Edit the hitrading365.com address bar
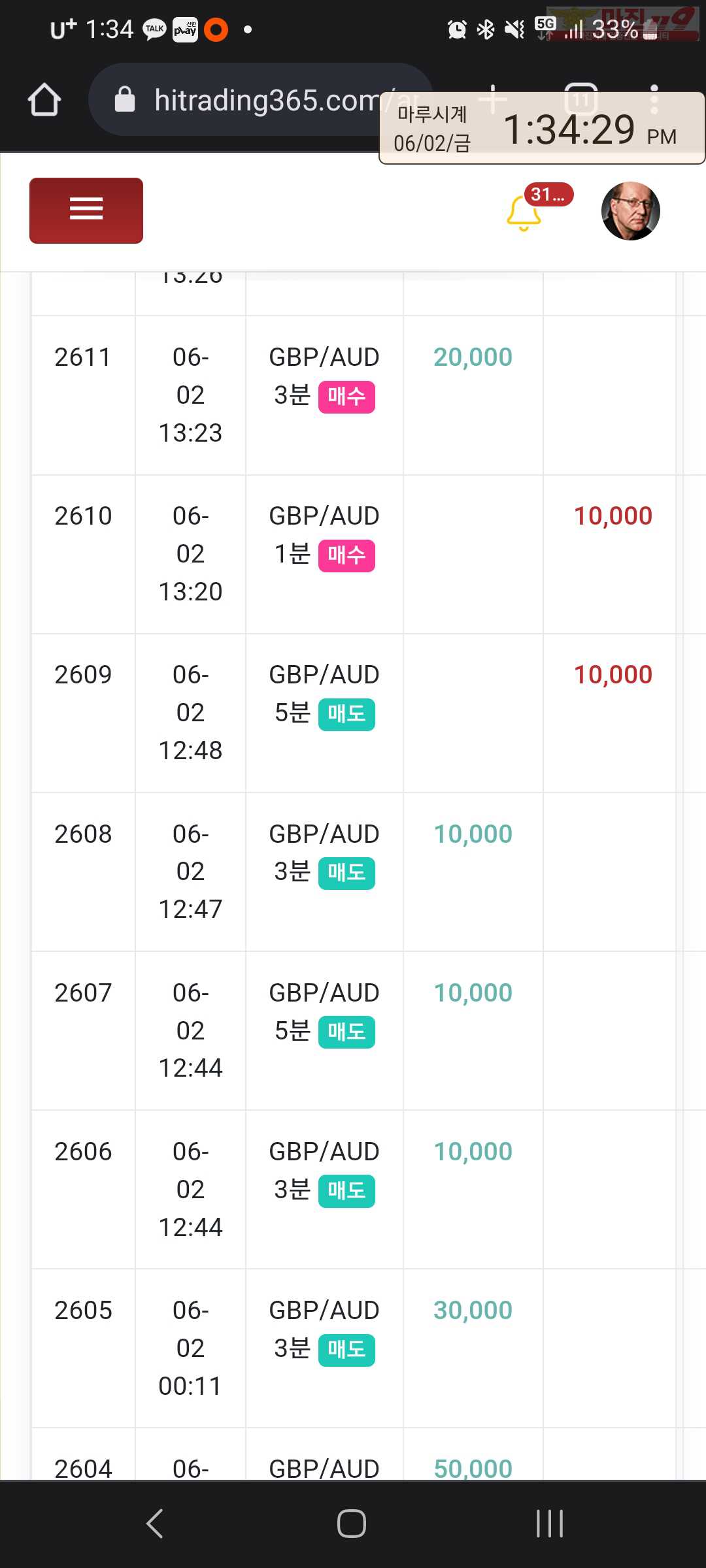Screen dimensions: 706x1568 (260, 100)
